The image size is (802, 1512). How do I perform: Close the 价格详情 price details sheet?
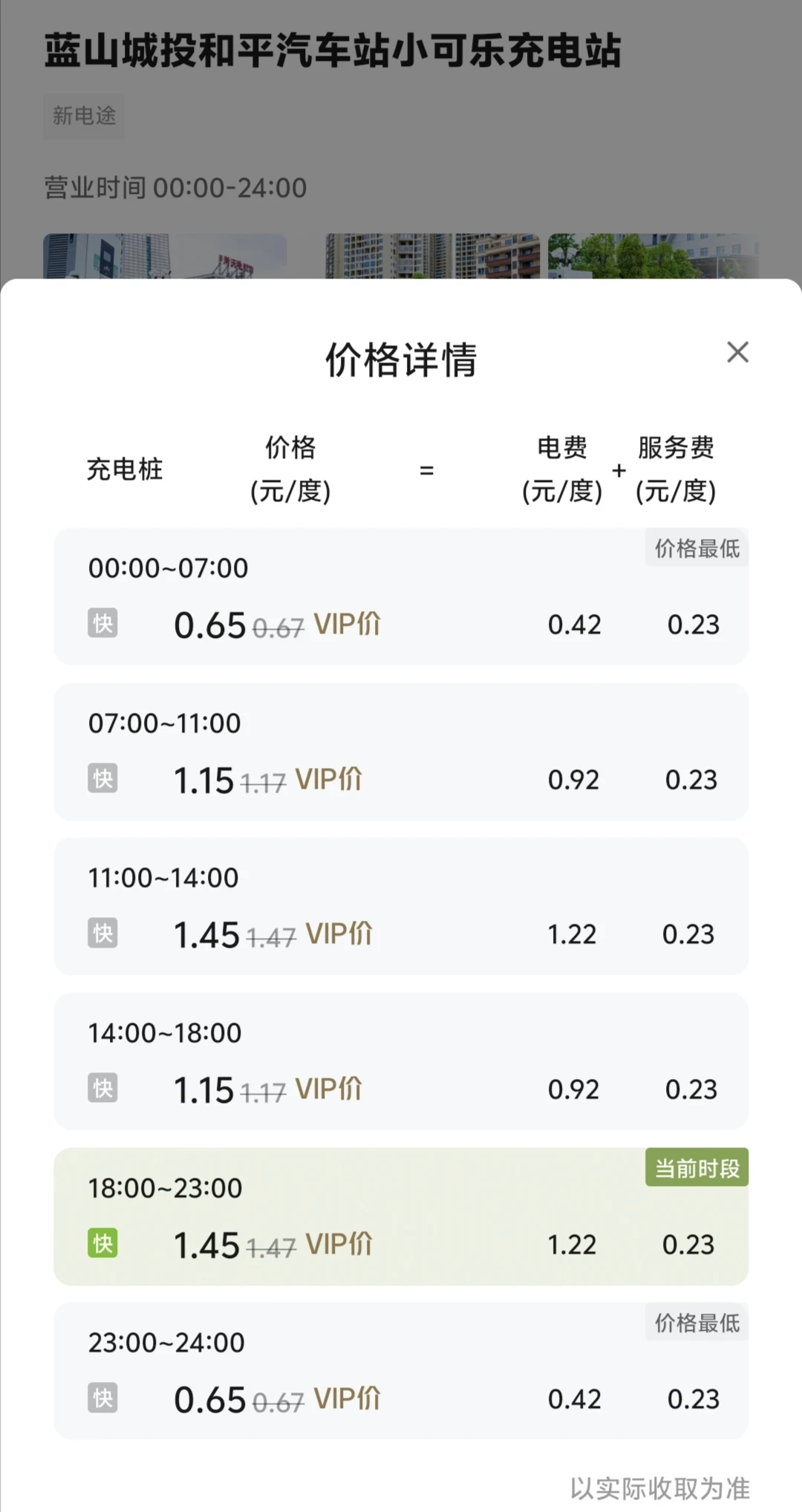(x=737, y=352)
